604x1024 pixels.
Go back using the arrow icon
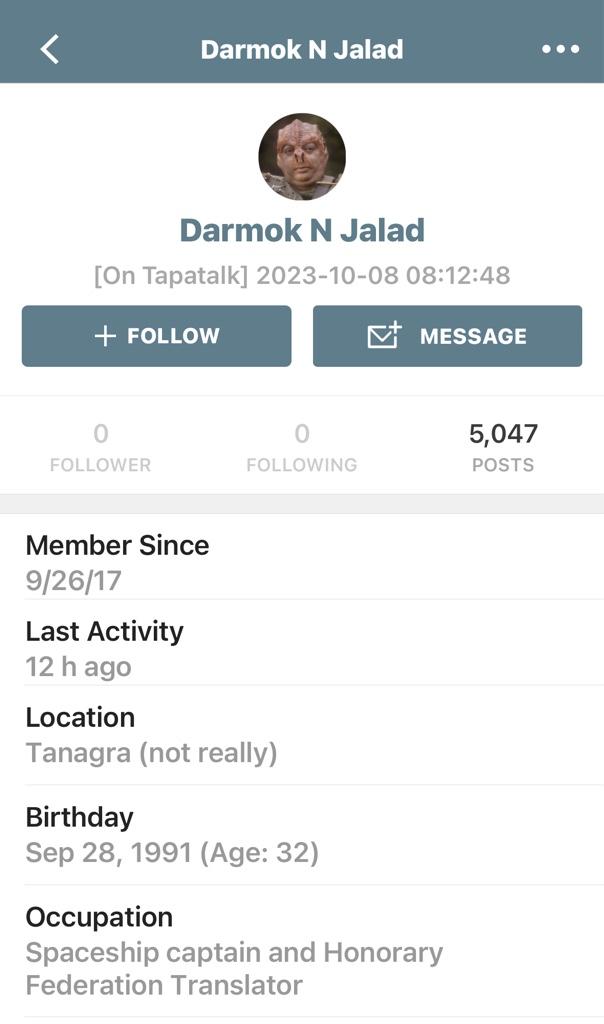tap(50, 49)
